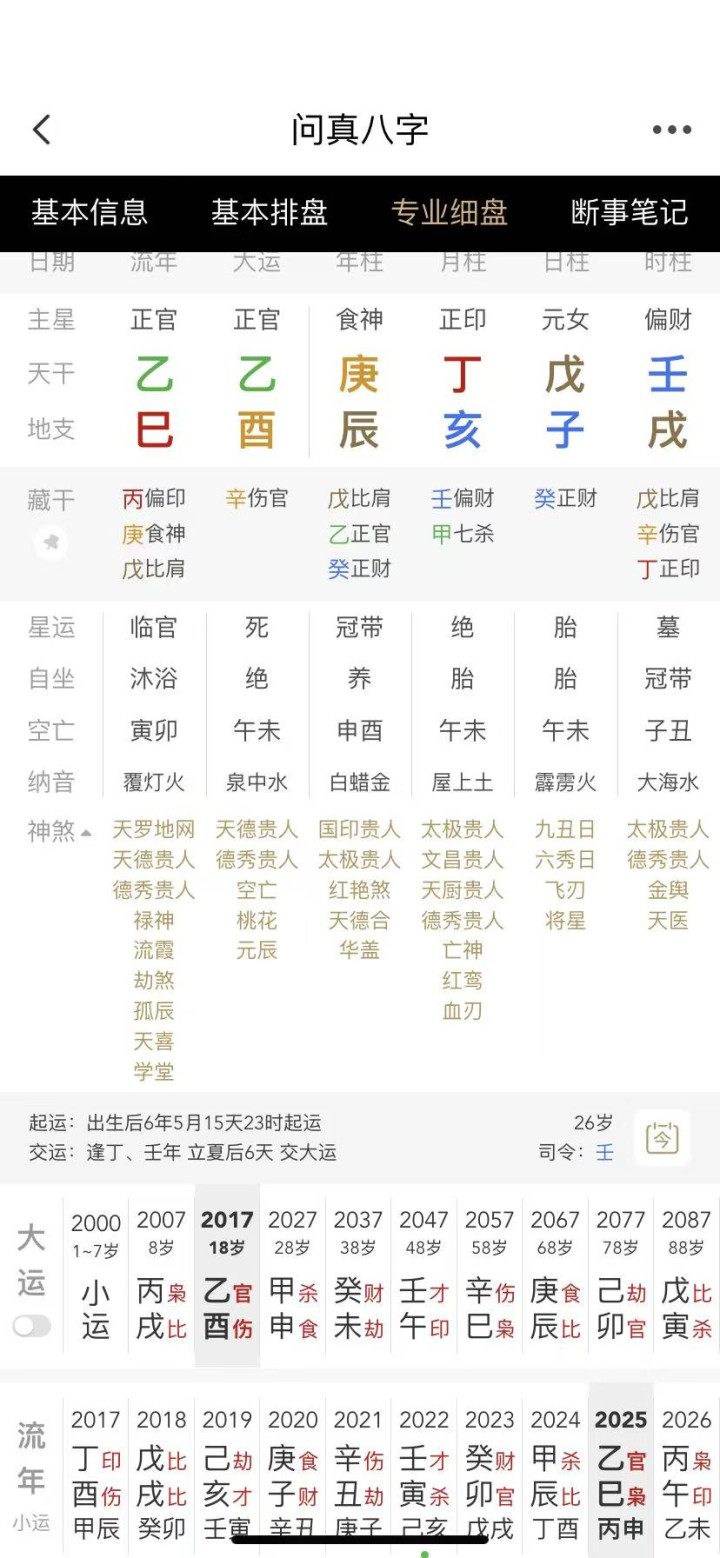The width and height of the screenshot is (720, 1558).
Task: Toggle the switch under 大运
Action: (x=32, y=1326)
